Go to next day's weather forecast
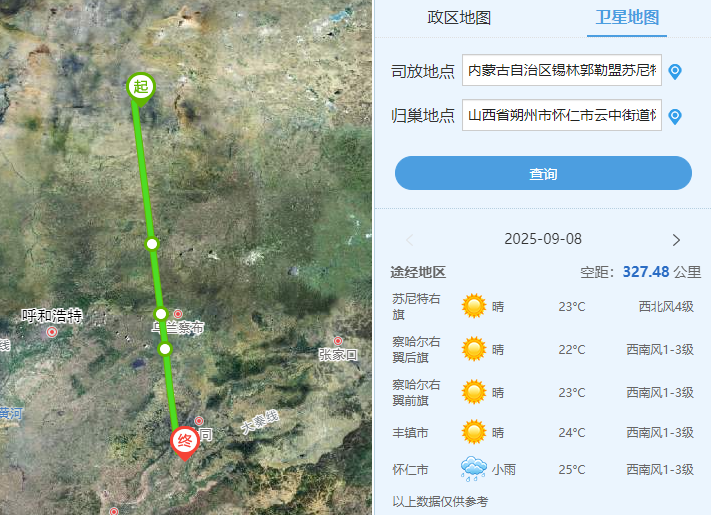Screen dimensions: 711x515 [x=676, y=240]
